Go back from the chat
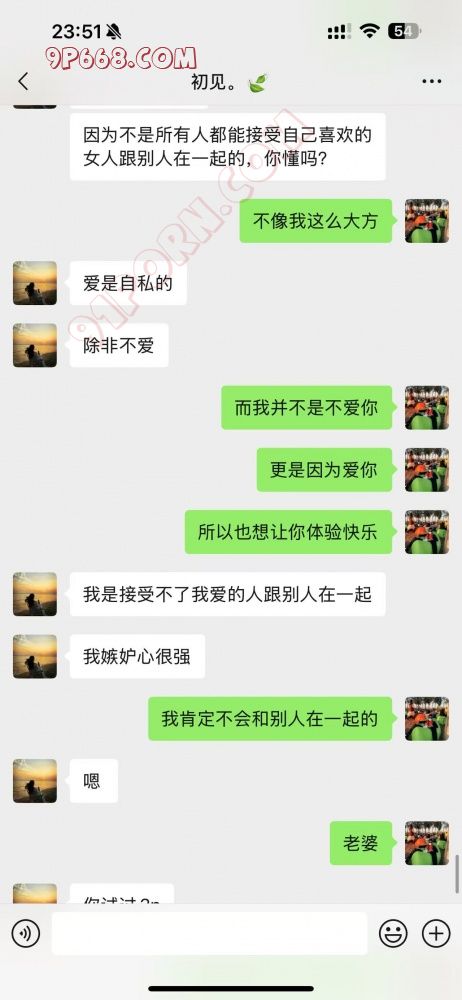This screenshot has height=1000, width=462. [24, 81]
